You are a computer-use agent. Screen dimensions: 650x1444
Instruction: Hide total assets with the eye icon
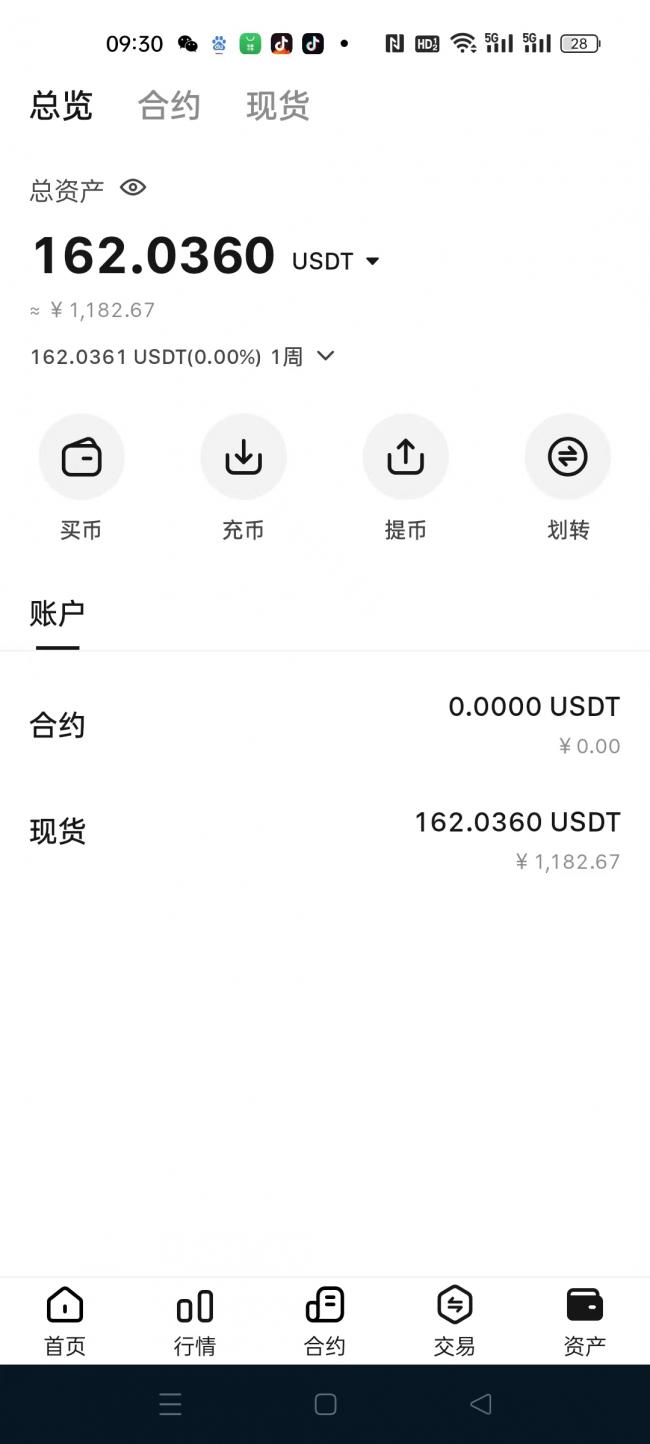(133, 188)
